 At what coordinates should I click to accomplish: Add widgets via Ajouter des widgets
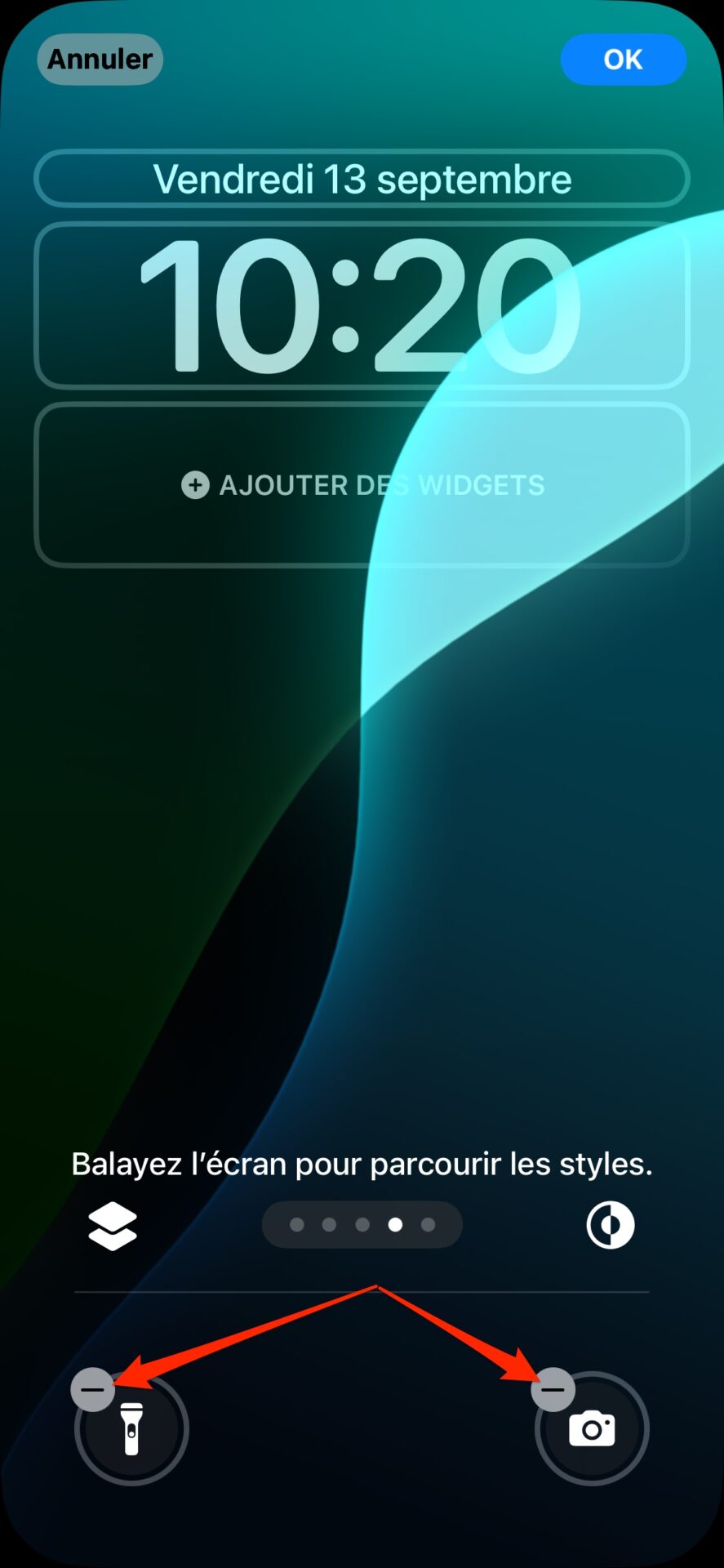pos(362,485)
